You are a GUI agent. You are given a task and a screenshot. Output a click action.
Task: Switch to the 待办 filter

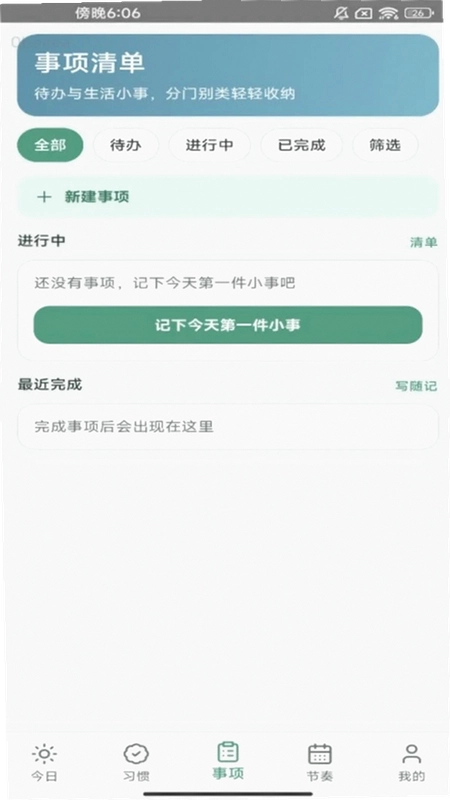(126, 145)
